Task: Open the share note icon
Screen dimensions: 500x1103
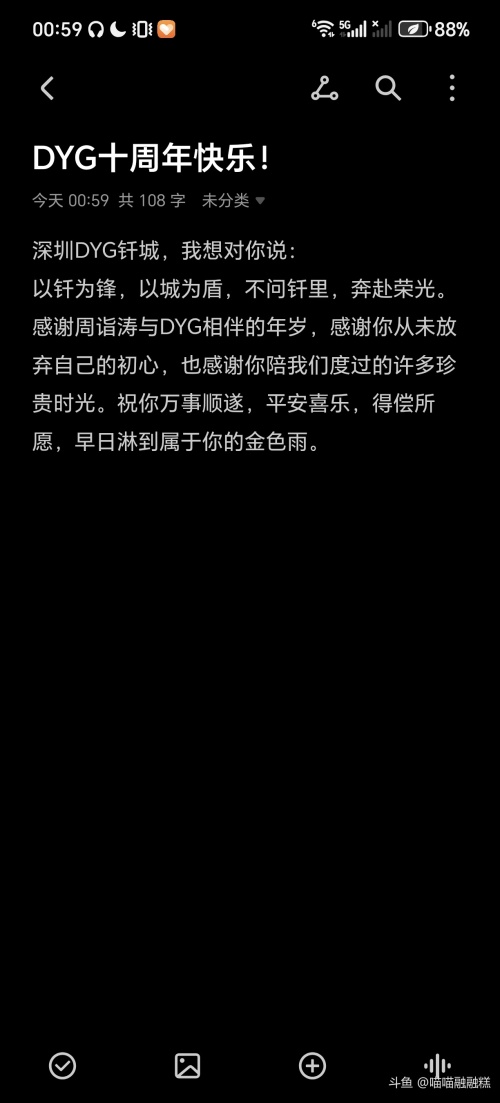Action: 324,89
